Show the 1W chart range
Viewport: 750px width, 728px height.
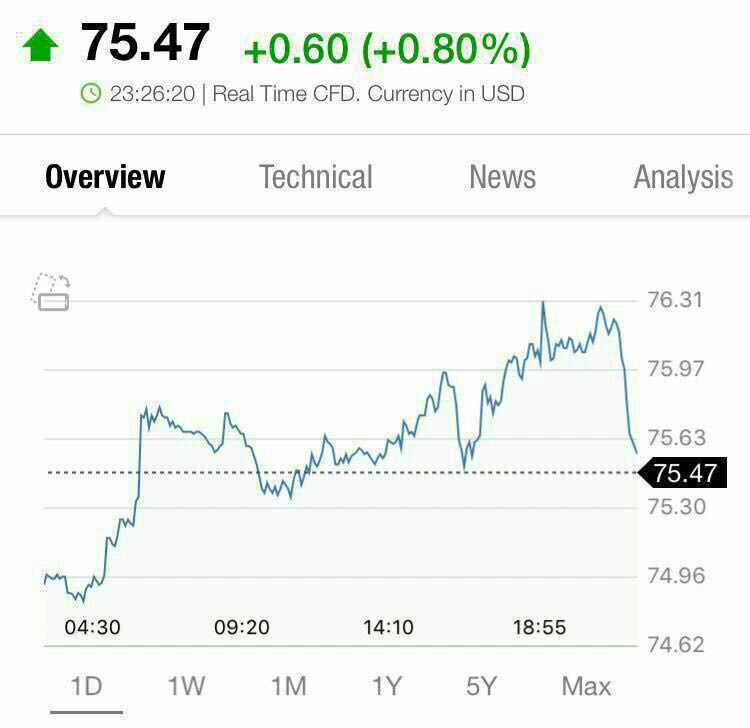pyautogui.click(x=186, y=686)
